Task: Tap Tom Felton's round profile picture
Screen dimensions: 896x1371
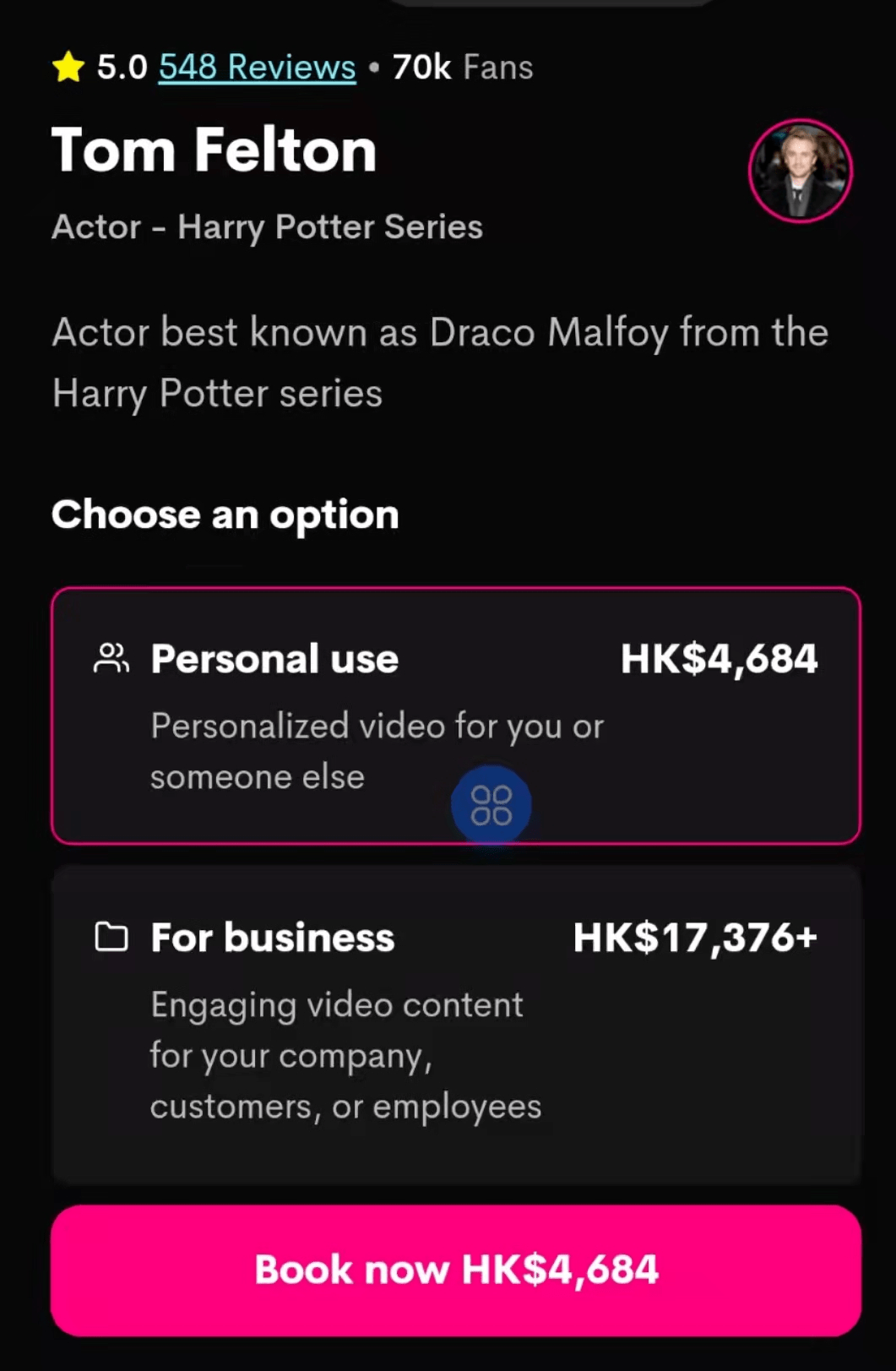Action: [800, 171]
